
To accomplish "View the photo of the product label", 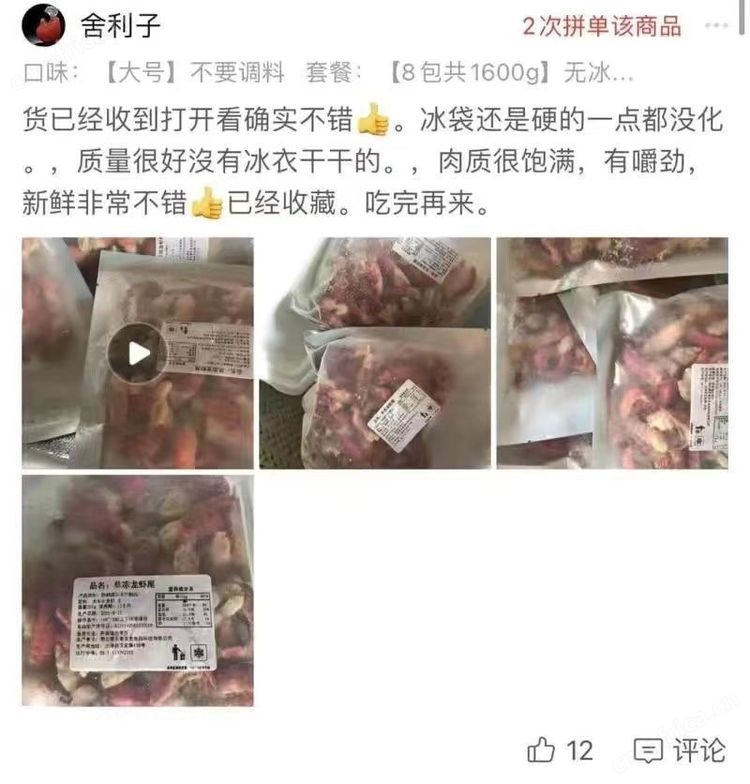I will 138,590.
